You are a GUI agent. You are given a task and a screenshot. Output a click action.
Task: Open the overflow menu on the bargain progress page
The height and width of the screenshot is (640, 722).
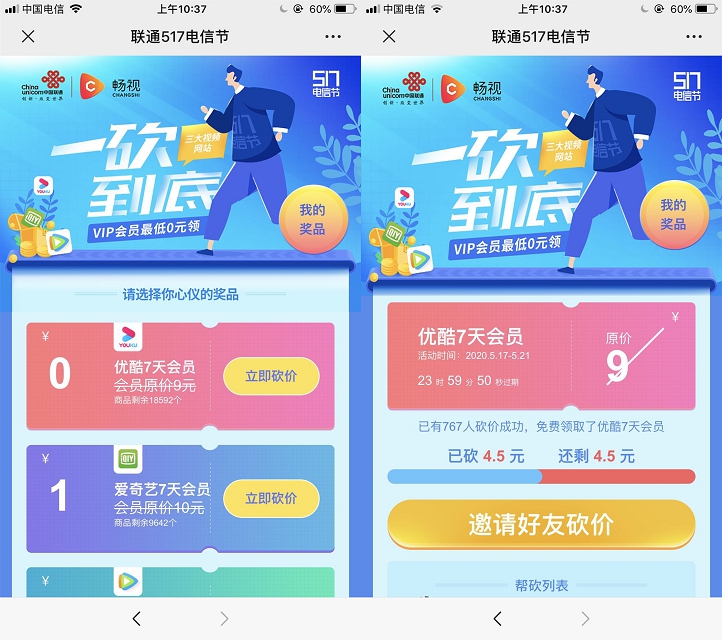[x=694, y=36]
